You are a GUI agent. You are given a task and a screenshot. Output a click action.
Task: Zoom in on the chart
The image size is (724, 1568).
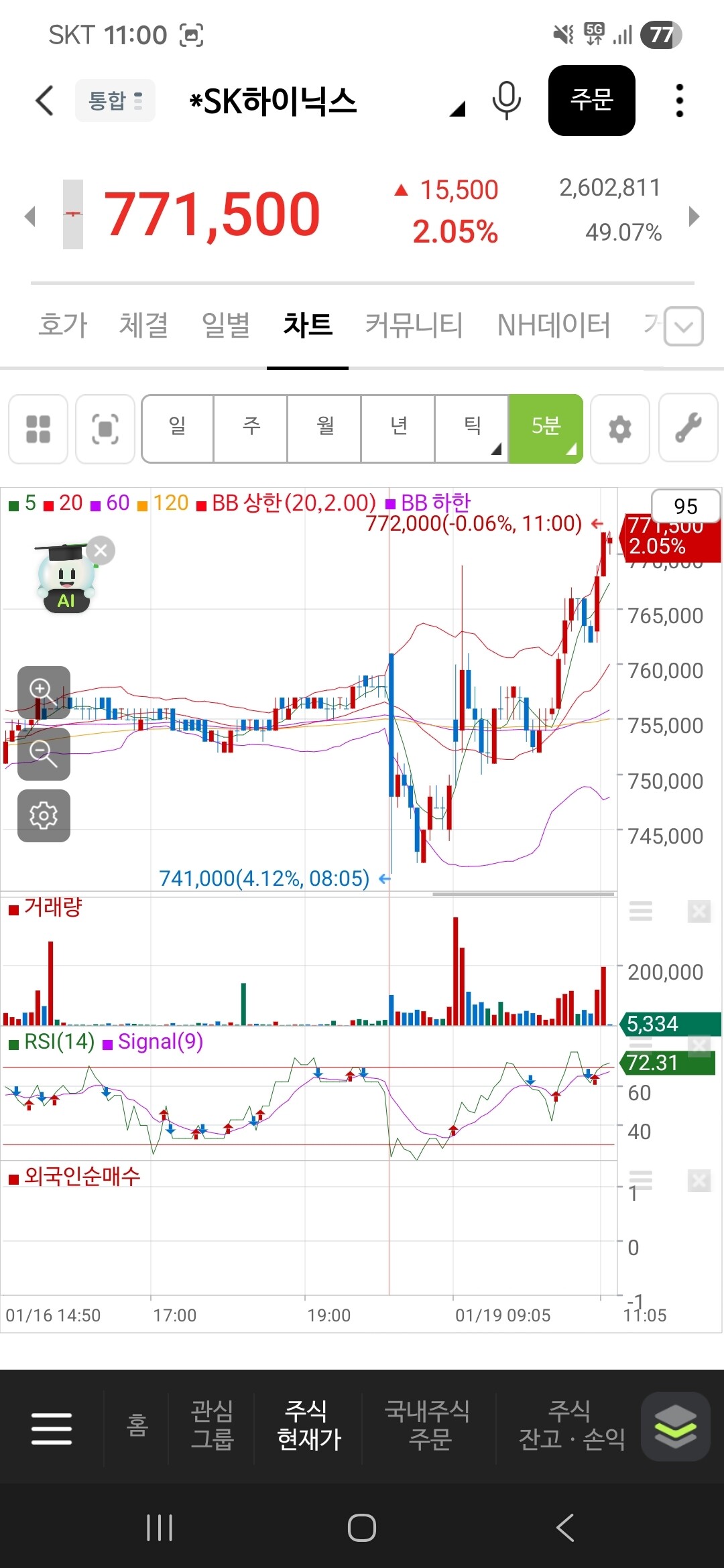pyautogui.click(x=44, y=692)
